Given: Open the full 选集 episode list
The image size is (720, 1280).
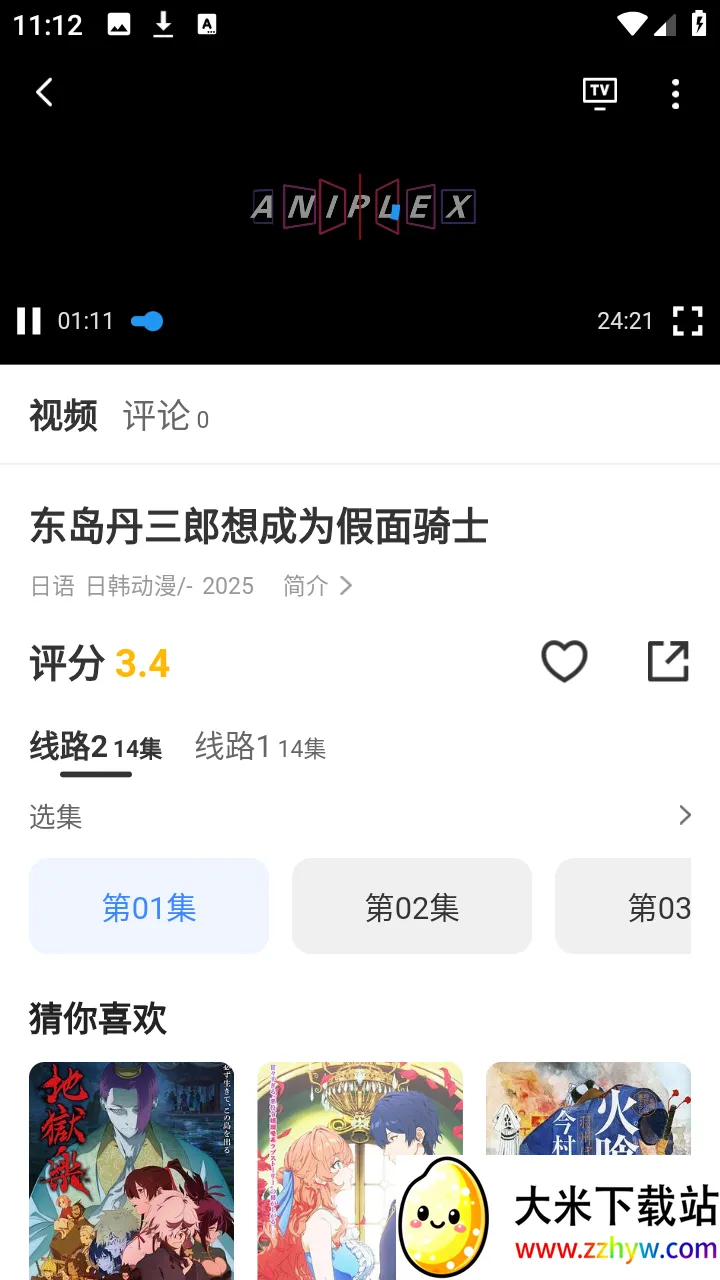Looking at the screenshot, I should [x=684, y=815].
